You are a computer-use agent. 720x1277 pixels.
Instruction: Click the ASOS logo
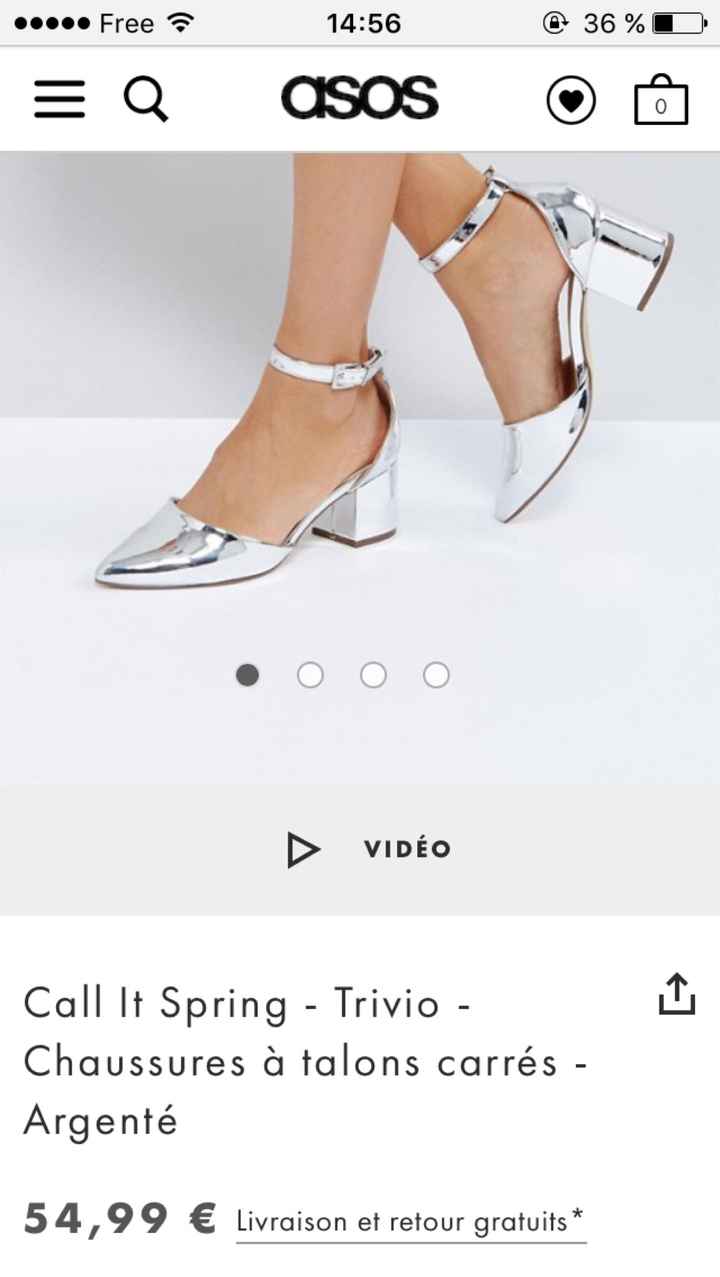tap(360, 97)
